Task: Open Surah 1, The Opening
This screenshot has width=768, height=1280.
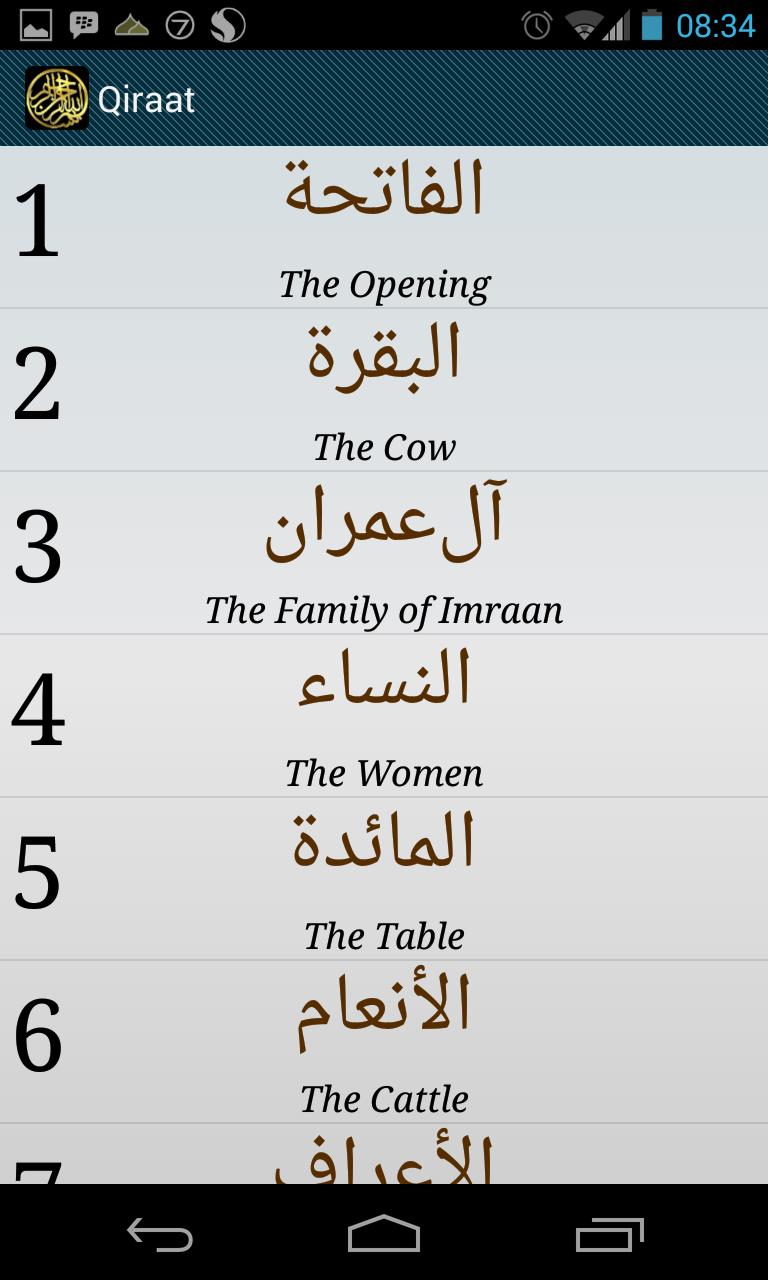Action: pyautogui.click(x=384, y=225)
